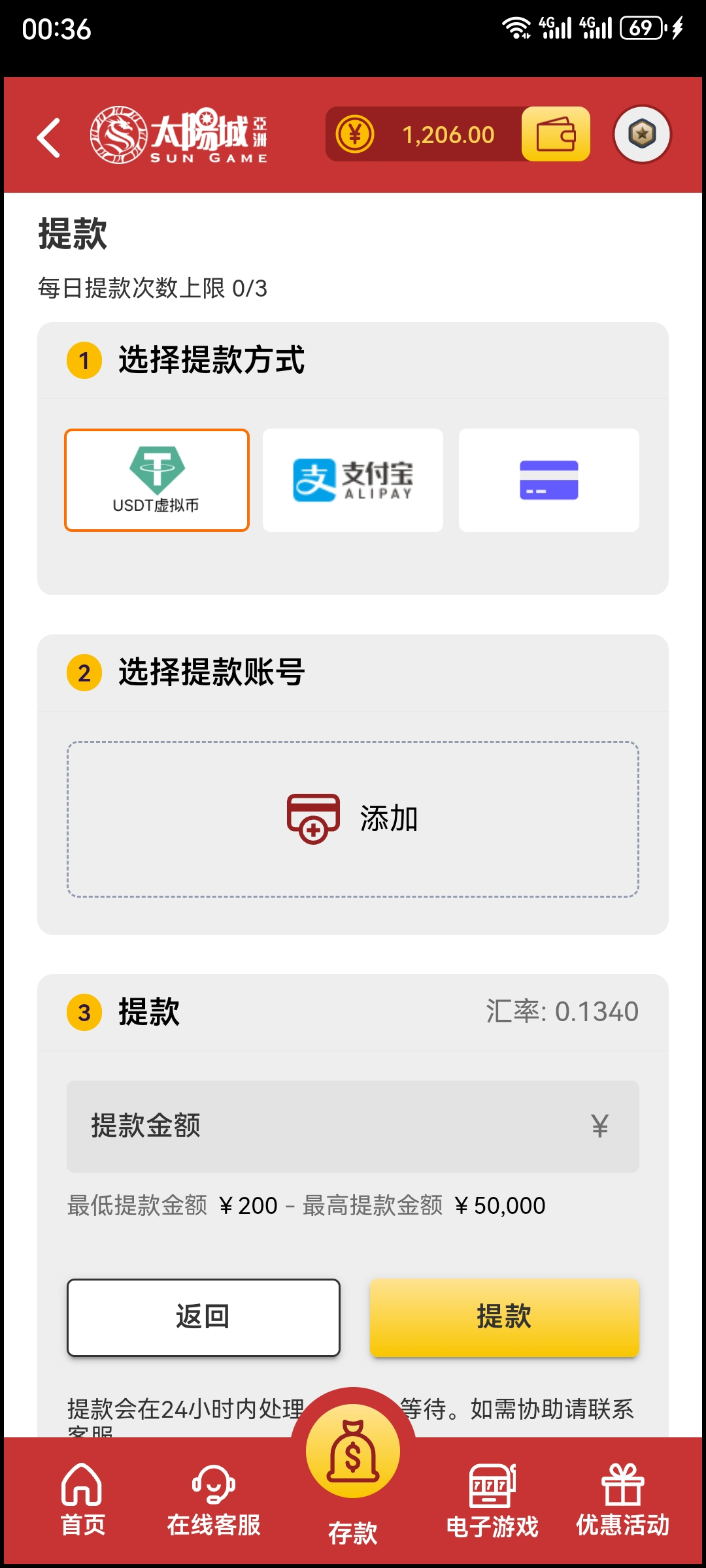This screenshot has height=1568, width=706.
Task: Add a new withdrawal account with 添加
Action: pos(353,819)
